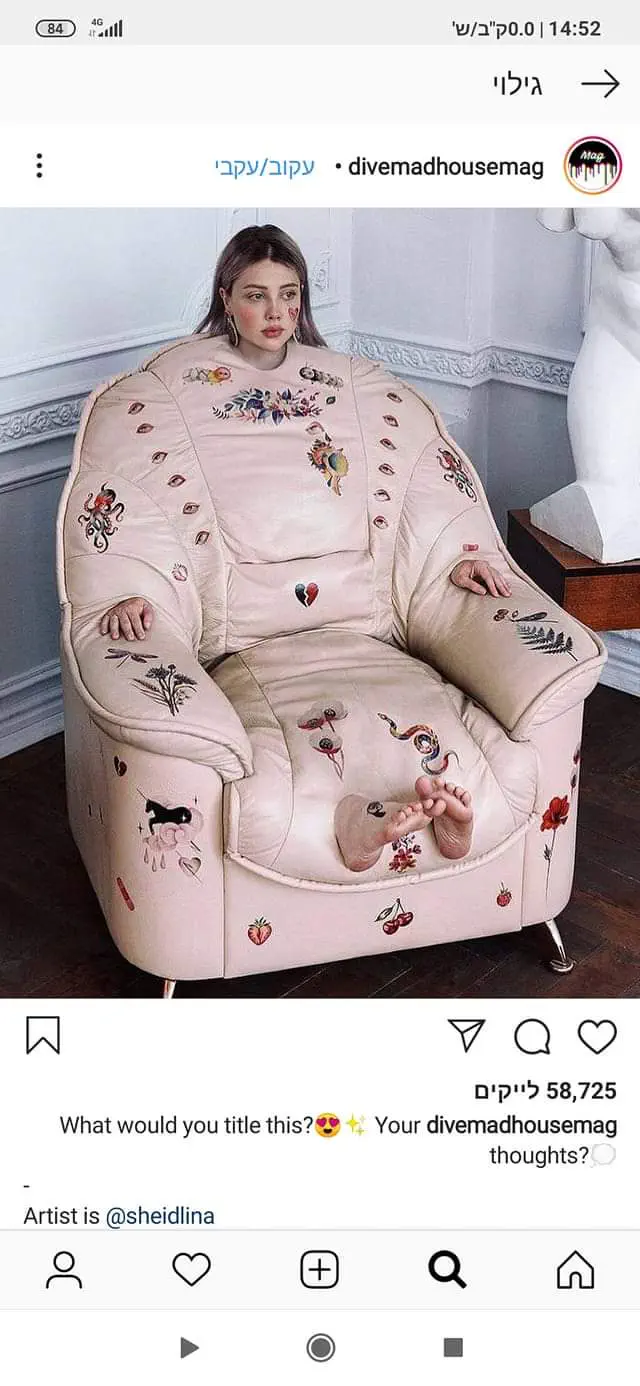Switch to the Profile tab
The width and height of the screenshot is (640, 1386).
[64, 1270]
